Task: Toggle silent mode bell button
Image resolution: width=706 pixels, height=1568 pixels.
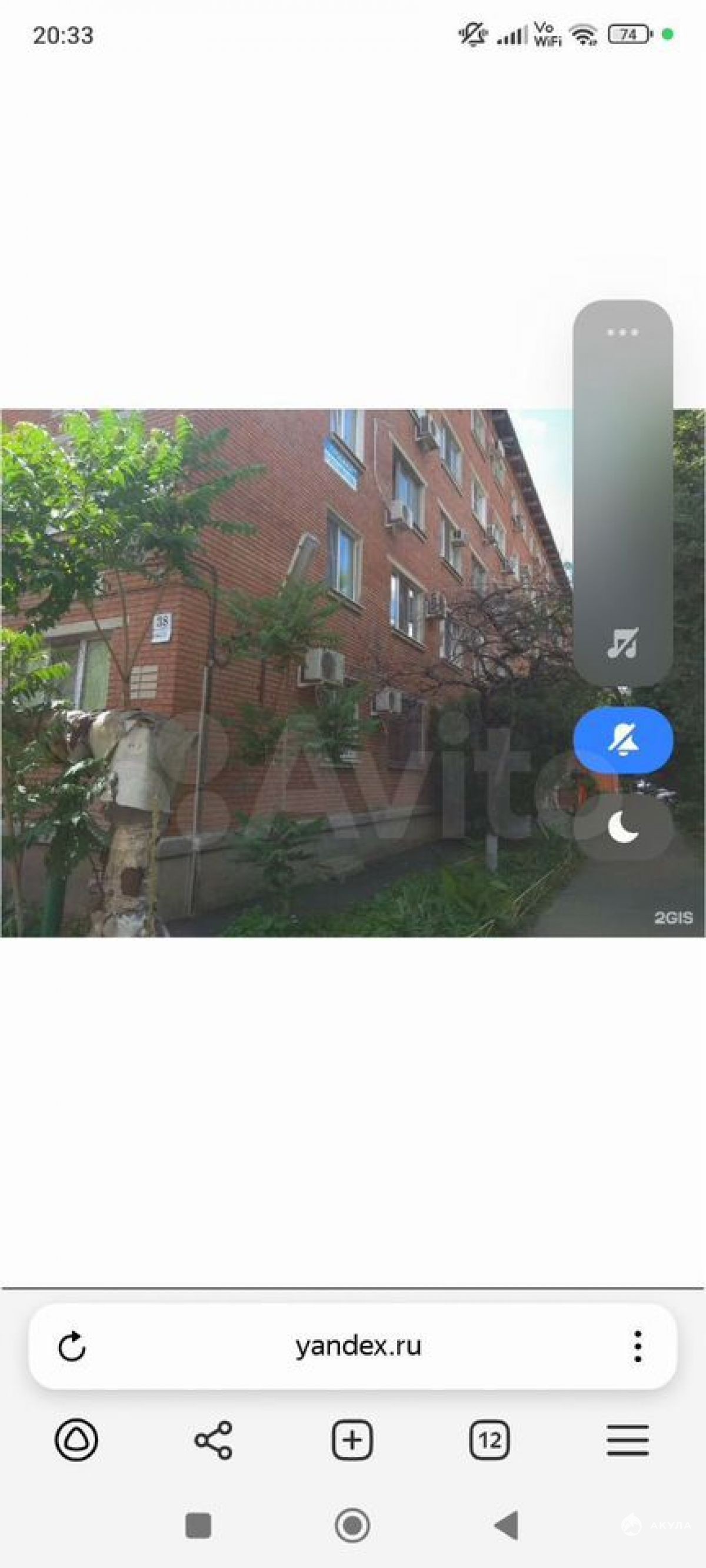Action: (622, 740)
